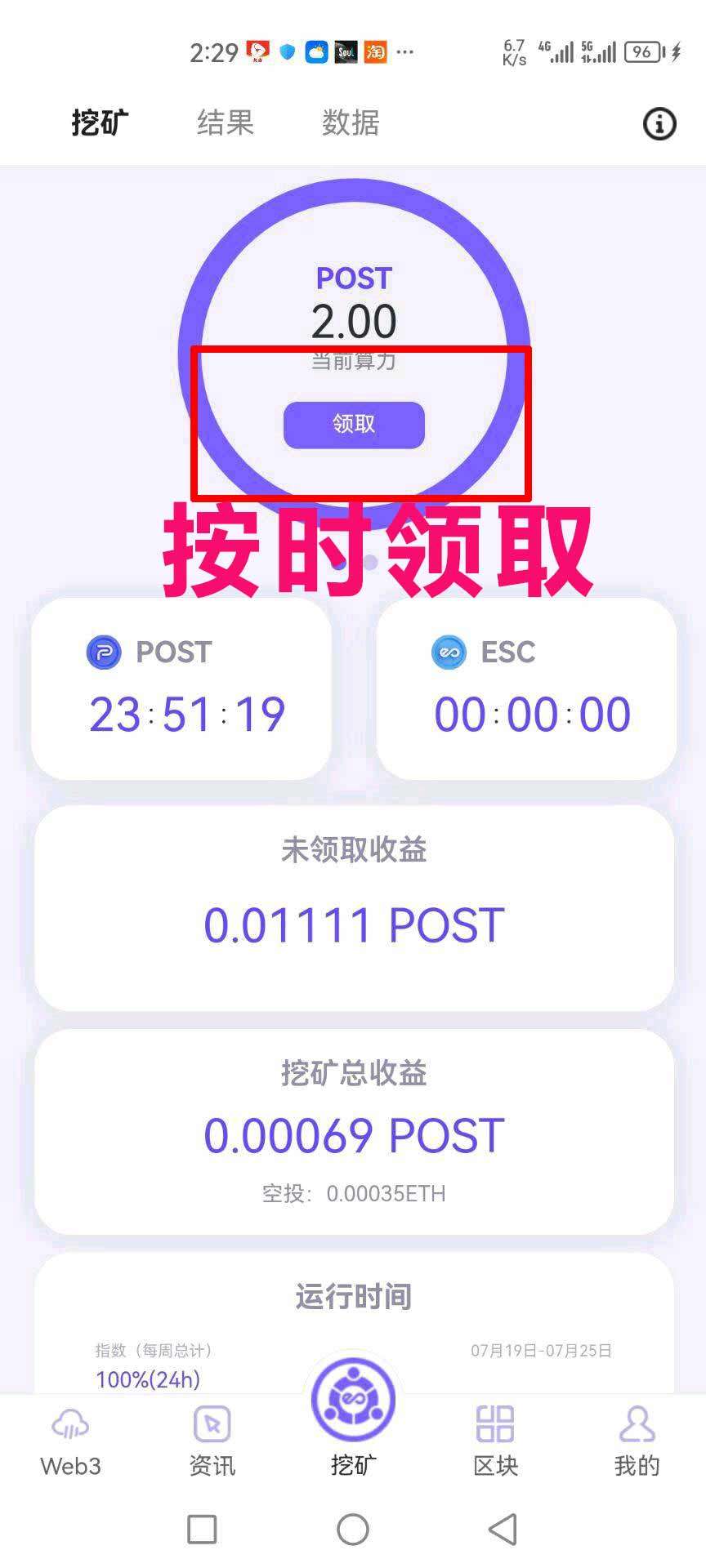Open the Web3 bottom tab

(71, 1442)
